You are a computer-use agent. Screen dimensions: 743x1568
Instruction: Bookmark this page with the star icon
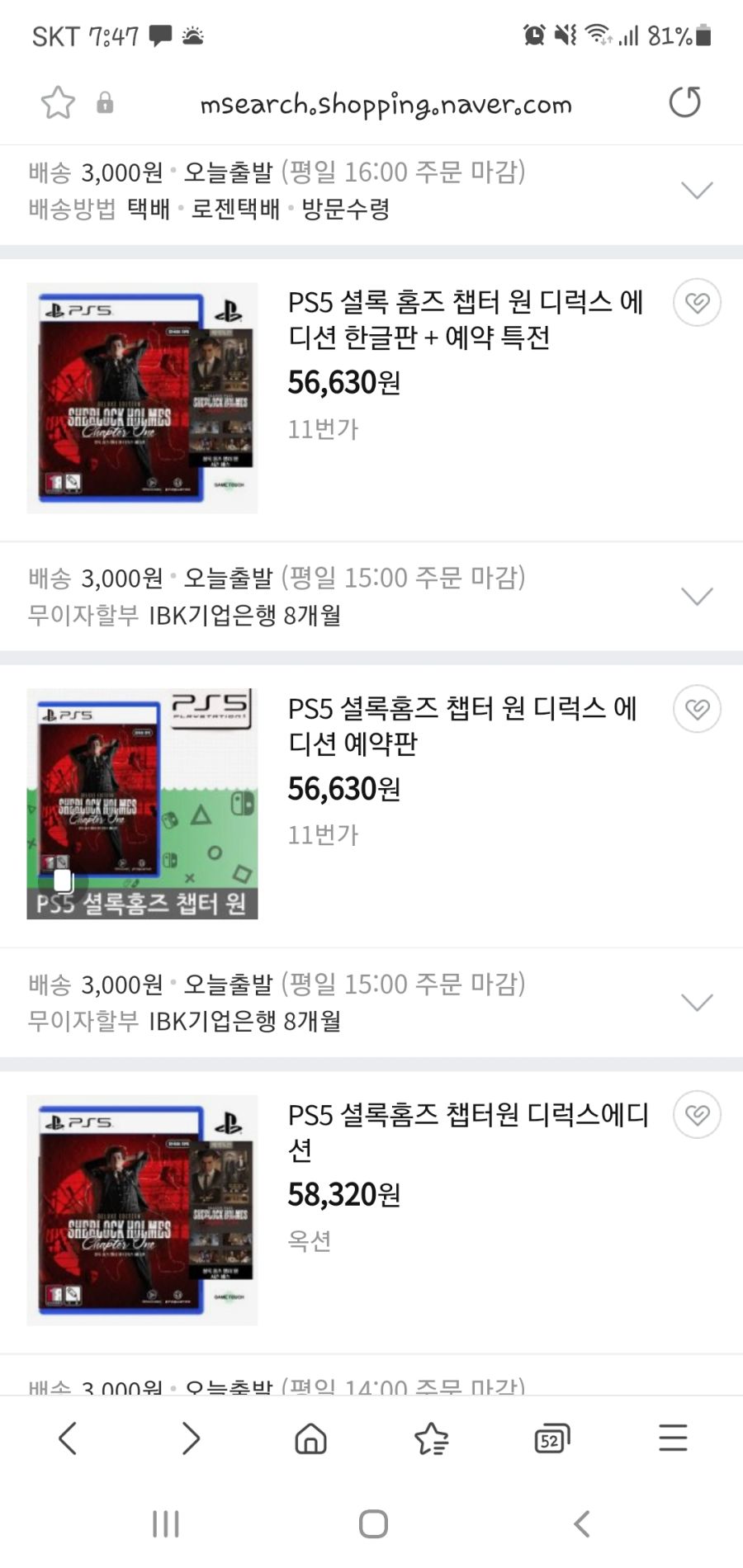58,103
